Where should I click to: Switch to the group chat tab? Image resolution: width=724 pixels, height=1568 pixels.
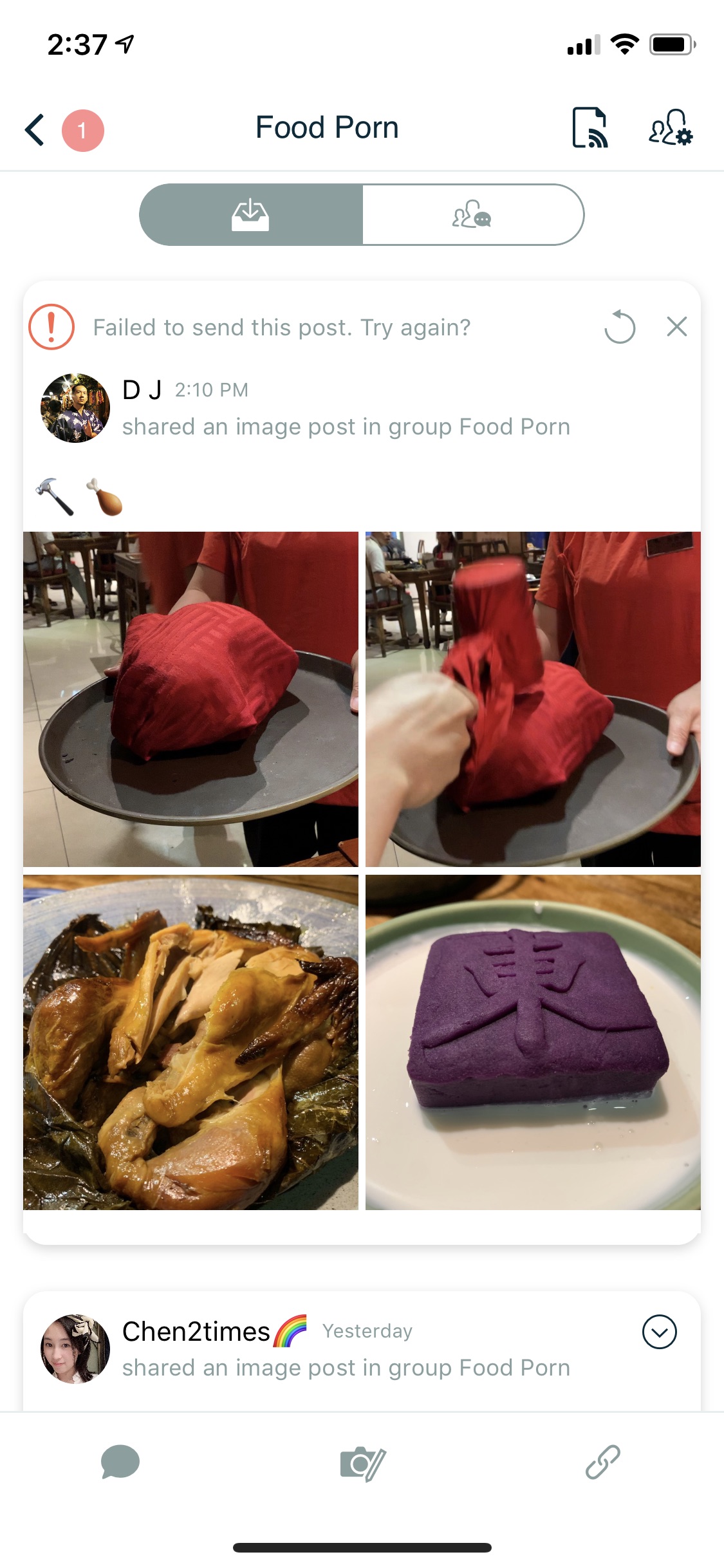[472, 214]
